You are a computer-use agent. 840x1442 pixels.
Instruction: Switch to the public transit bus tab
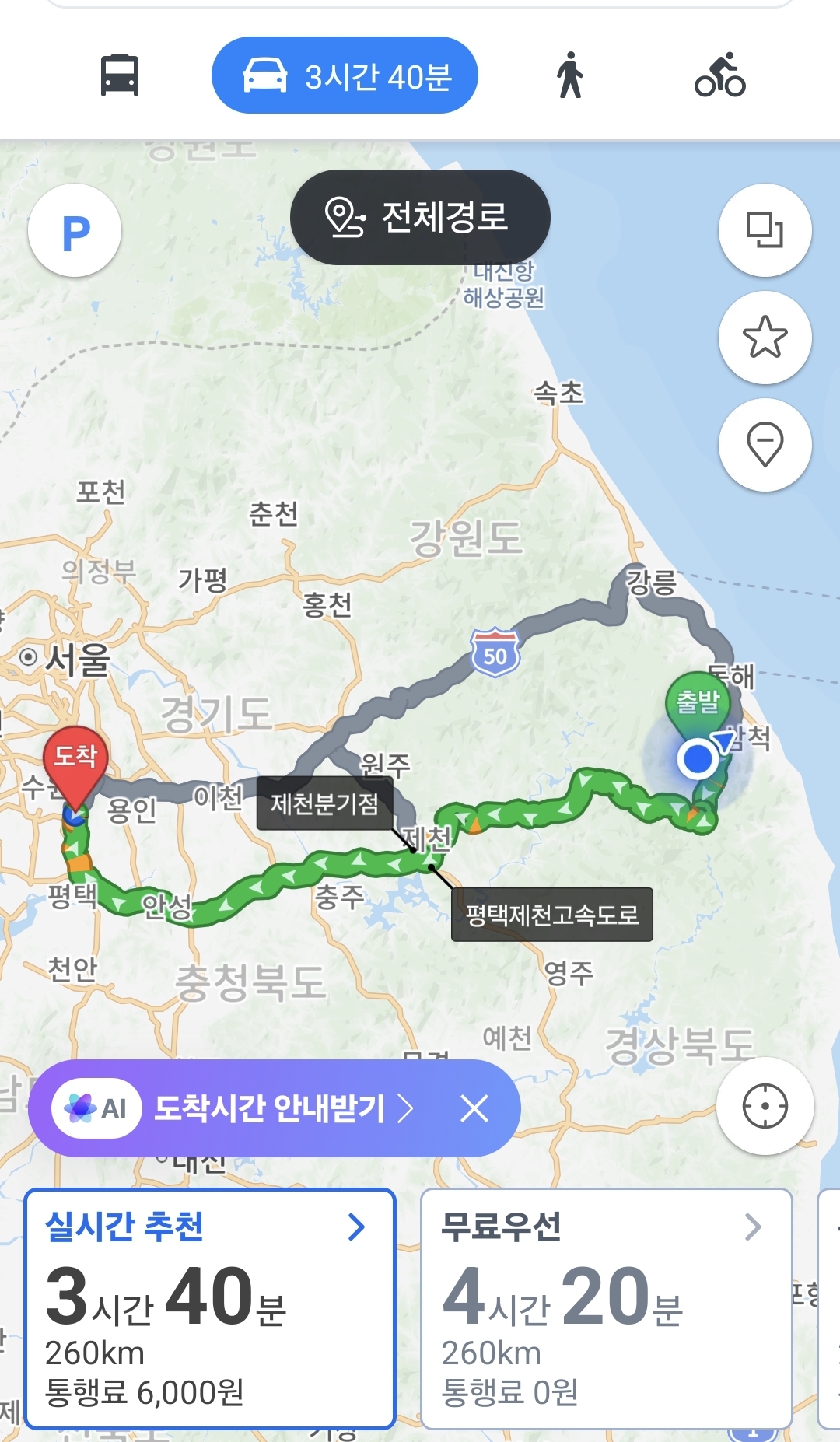pos(120,75)
